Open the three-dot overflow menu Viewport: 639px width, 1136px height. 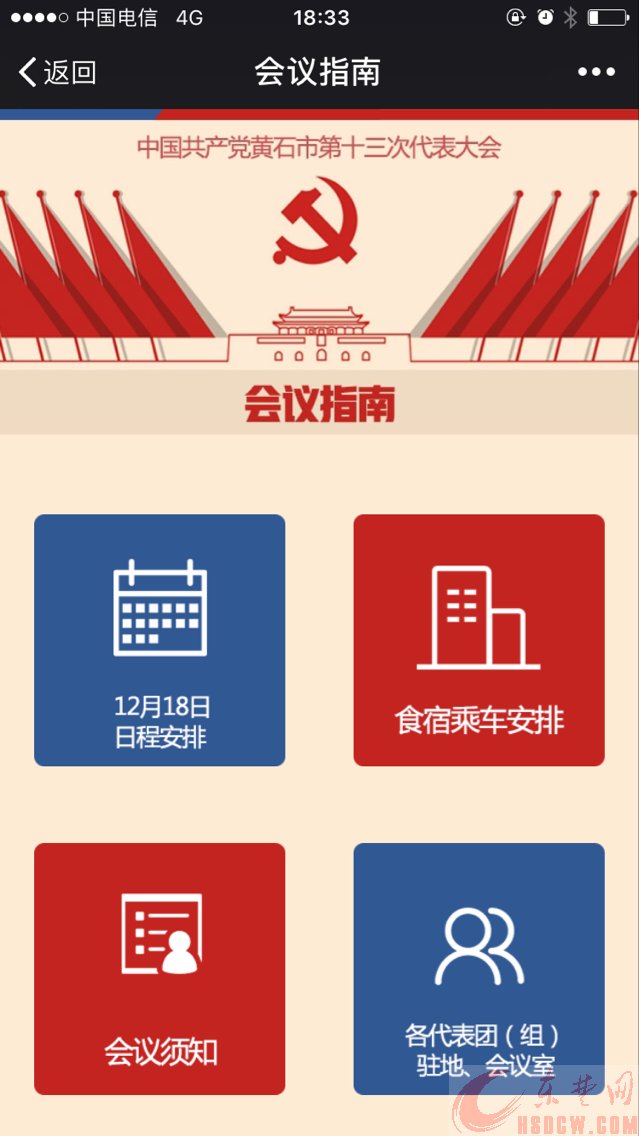point(596,72)
